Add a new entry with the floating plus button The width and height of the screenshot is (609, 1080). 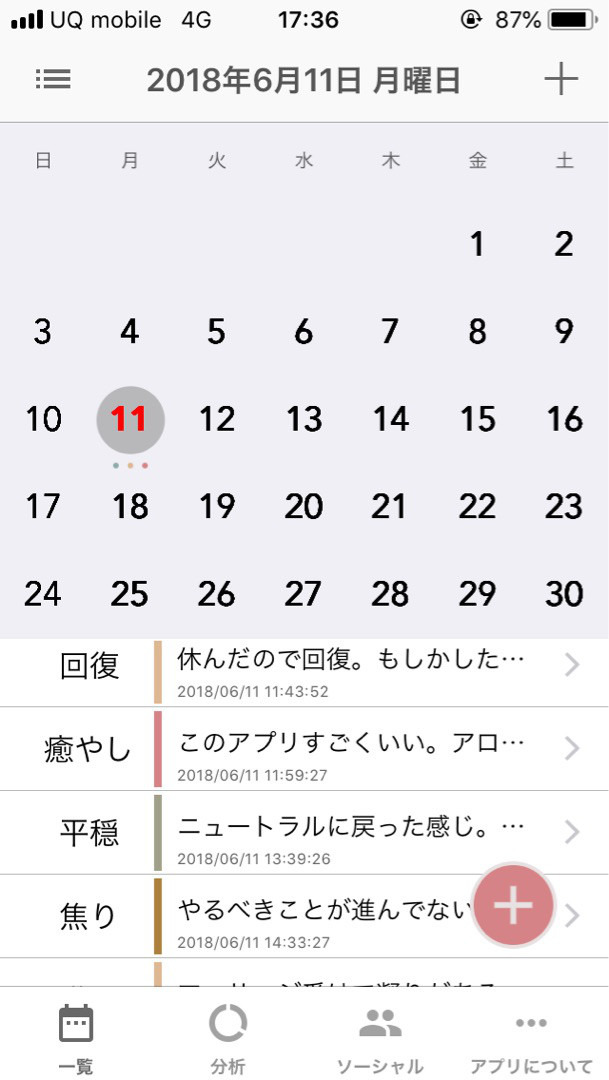(513, 904)
